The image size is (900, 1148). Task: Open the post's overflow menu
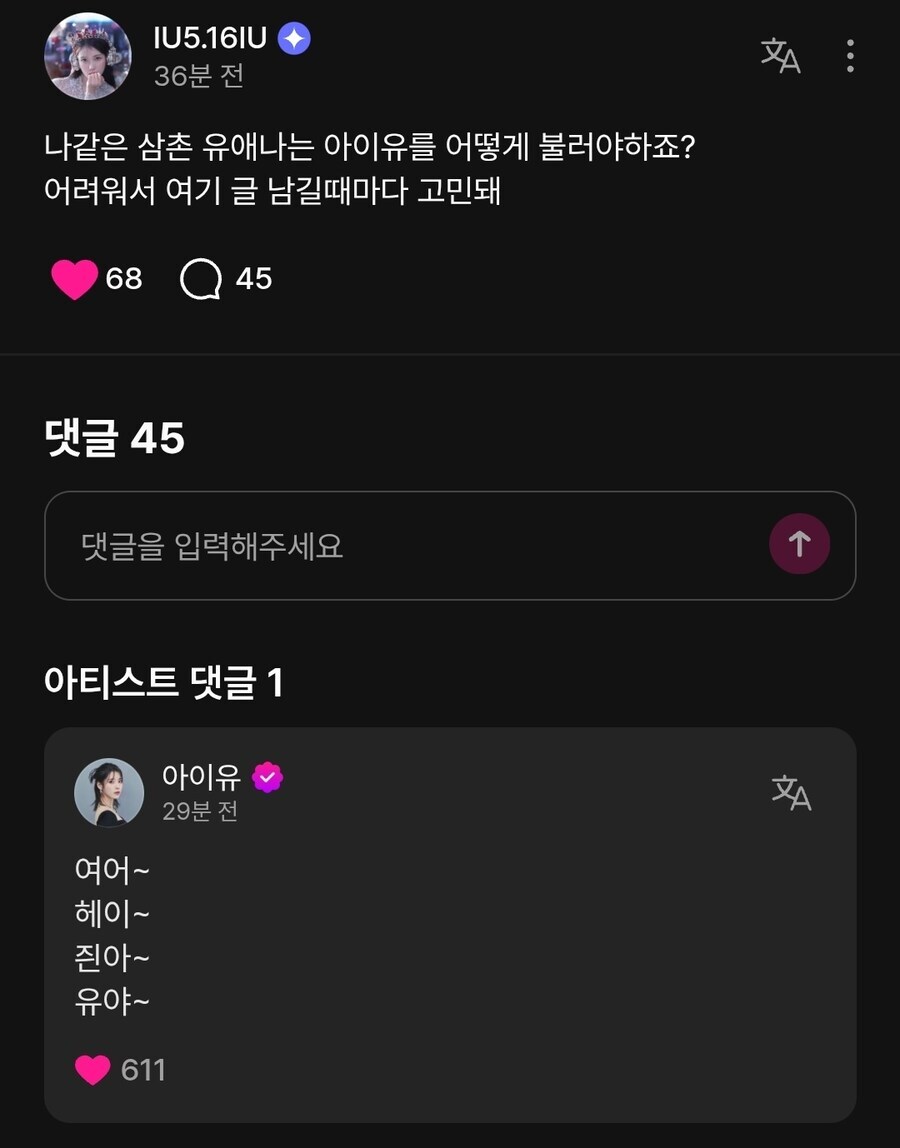point(850,56)
